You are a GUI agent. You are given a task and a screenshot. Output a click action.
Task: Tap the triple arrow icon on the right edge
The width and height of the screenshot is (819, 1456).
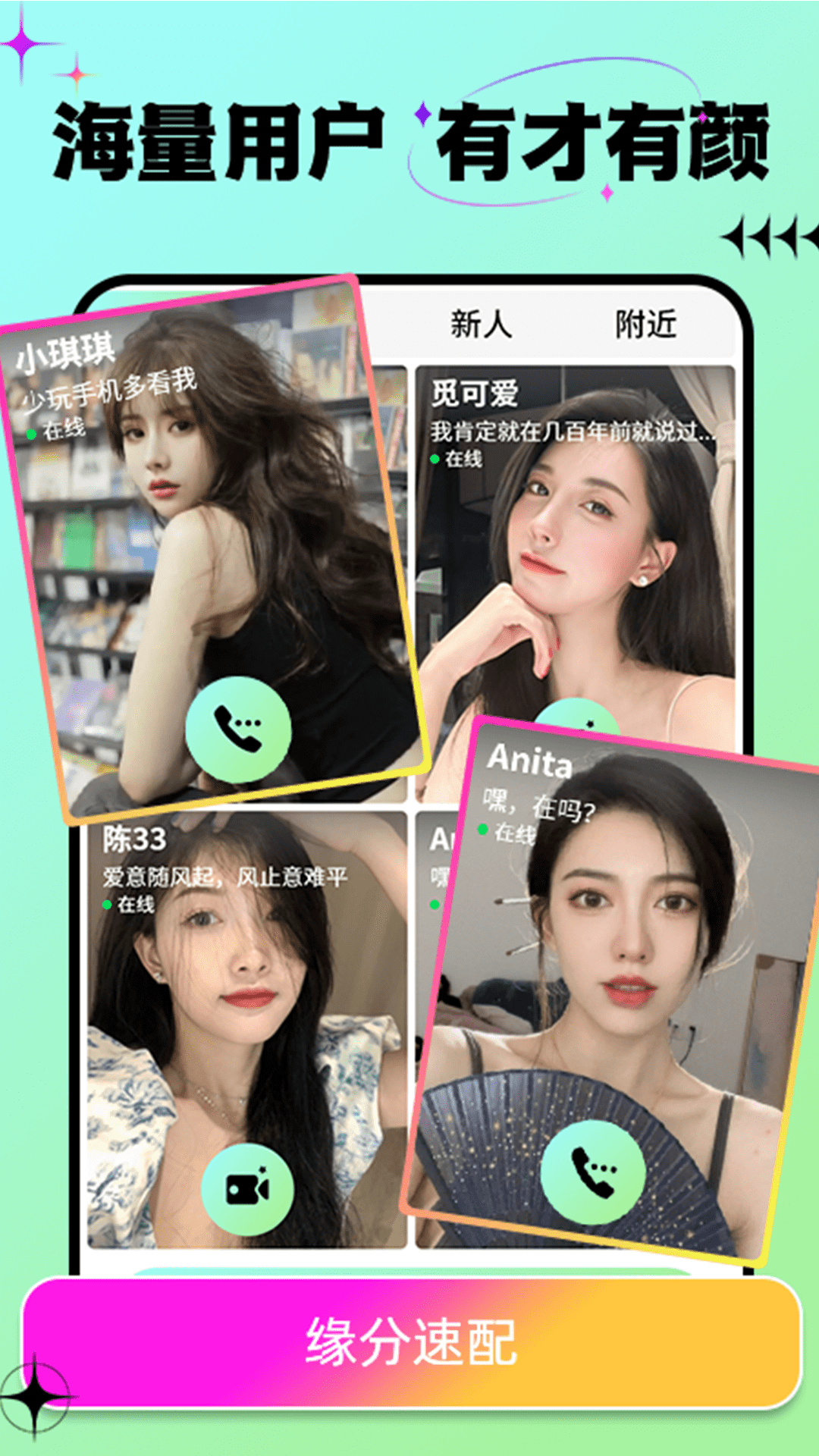[766, 235]
